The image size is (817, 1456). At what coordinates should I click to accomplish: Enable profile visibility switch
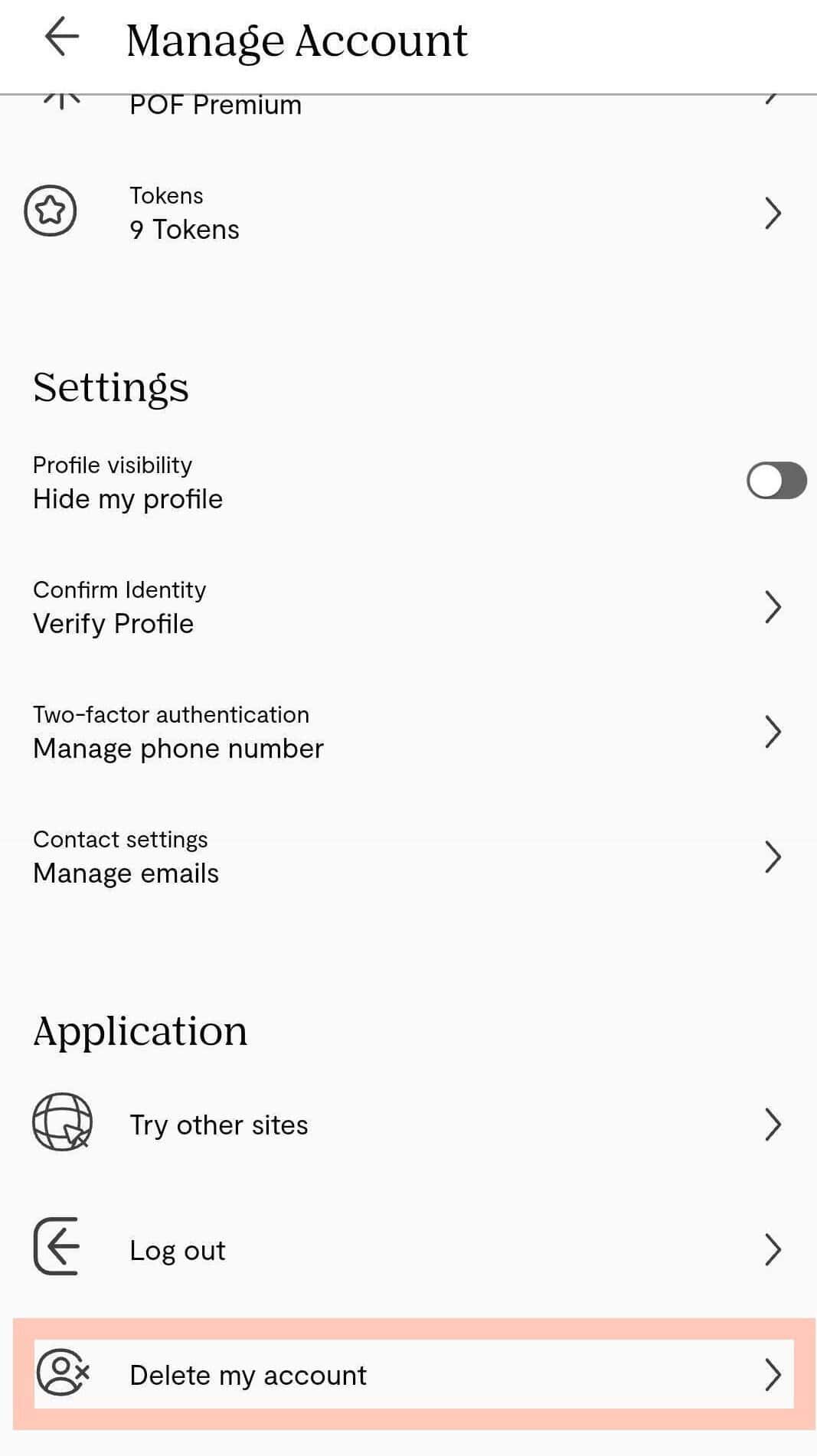coord(776,481)
